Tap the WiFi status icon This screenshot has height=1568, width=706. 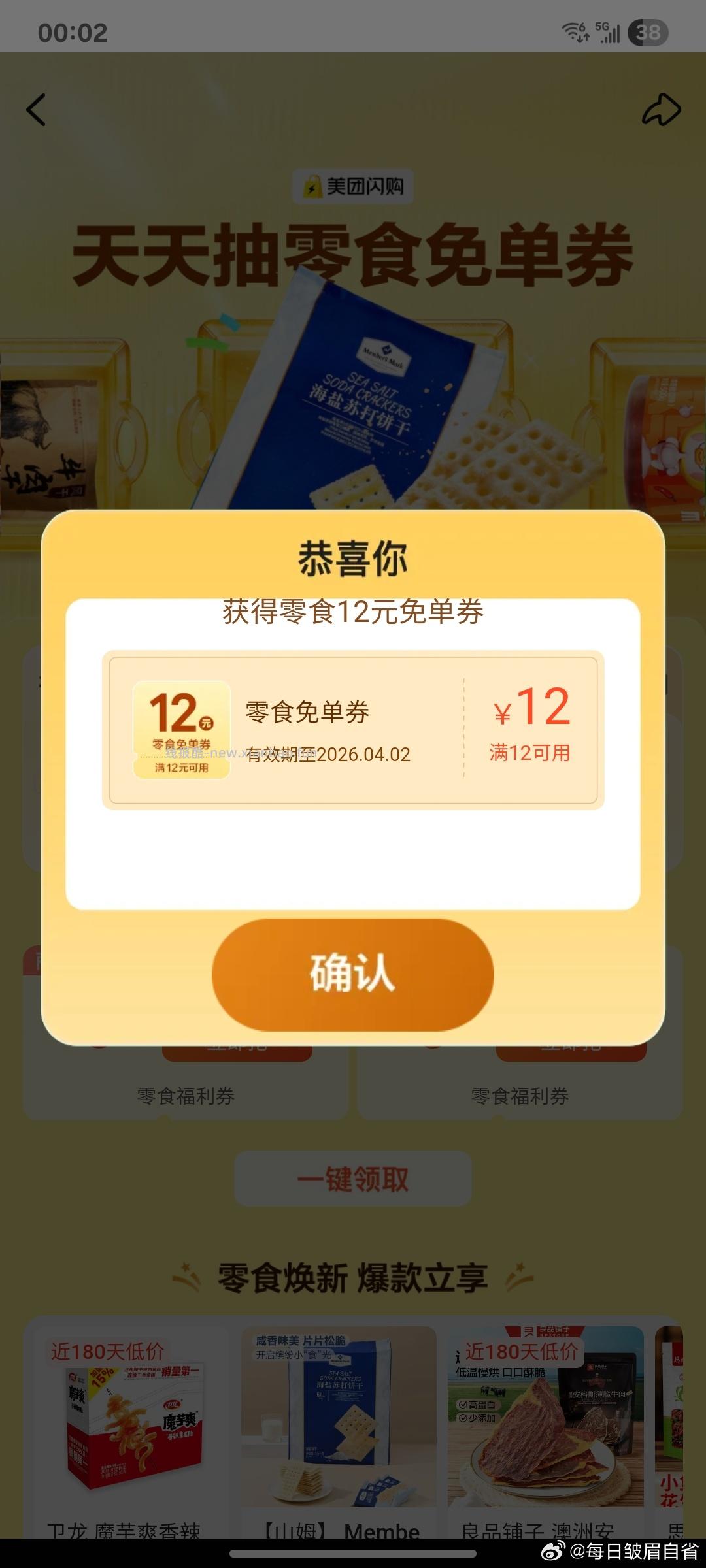[573, 31]
